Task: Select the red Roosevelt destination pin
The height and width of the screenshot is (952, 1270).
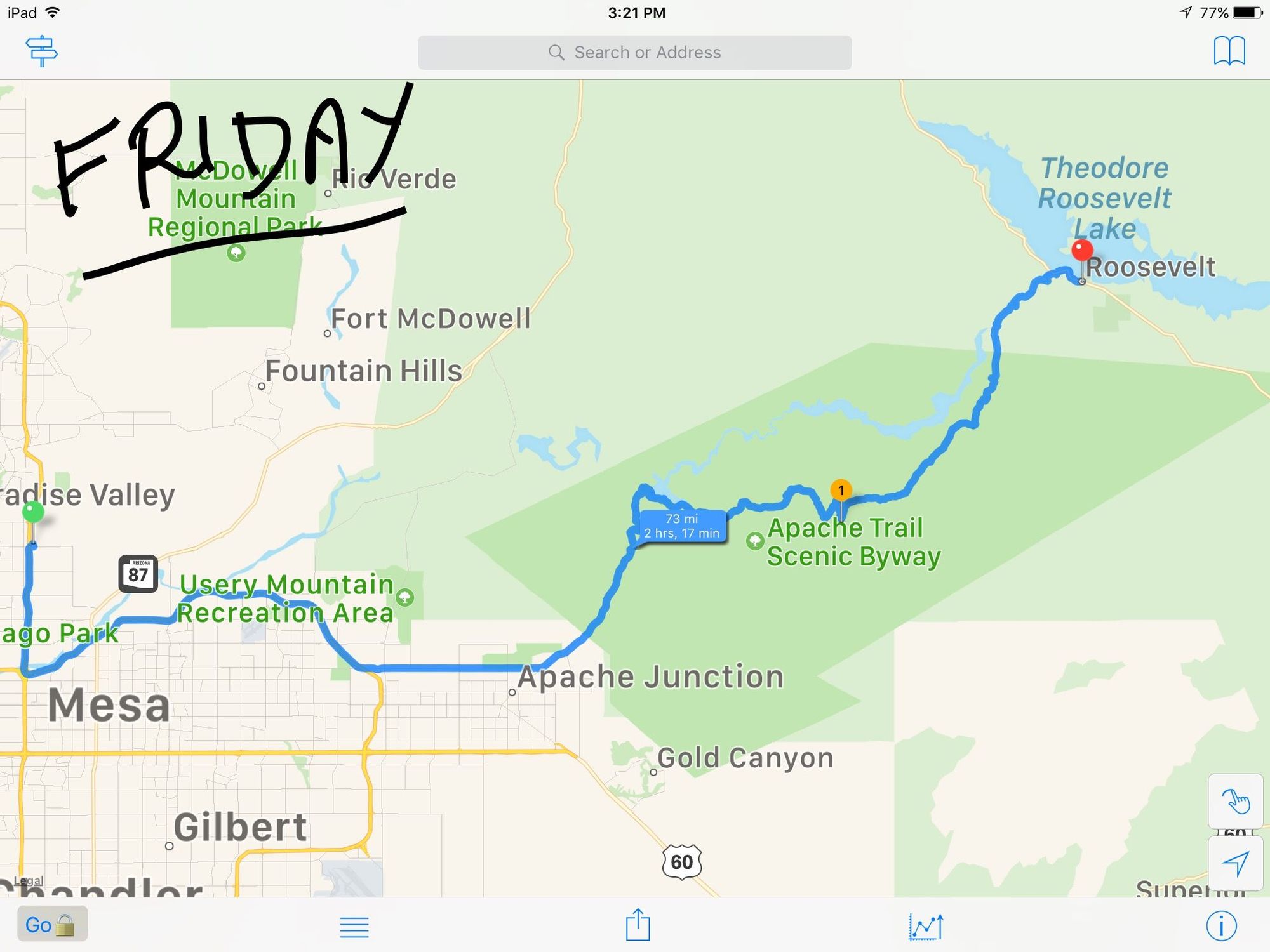Action: [1082, 251]
